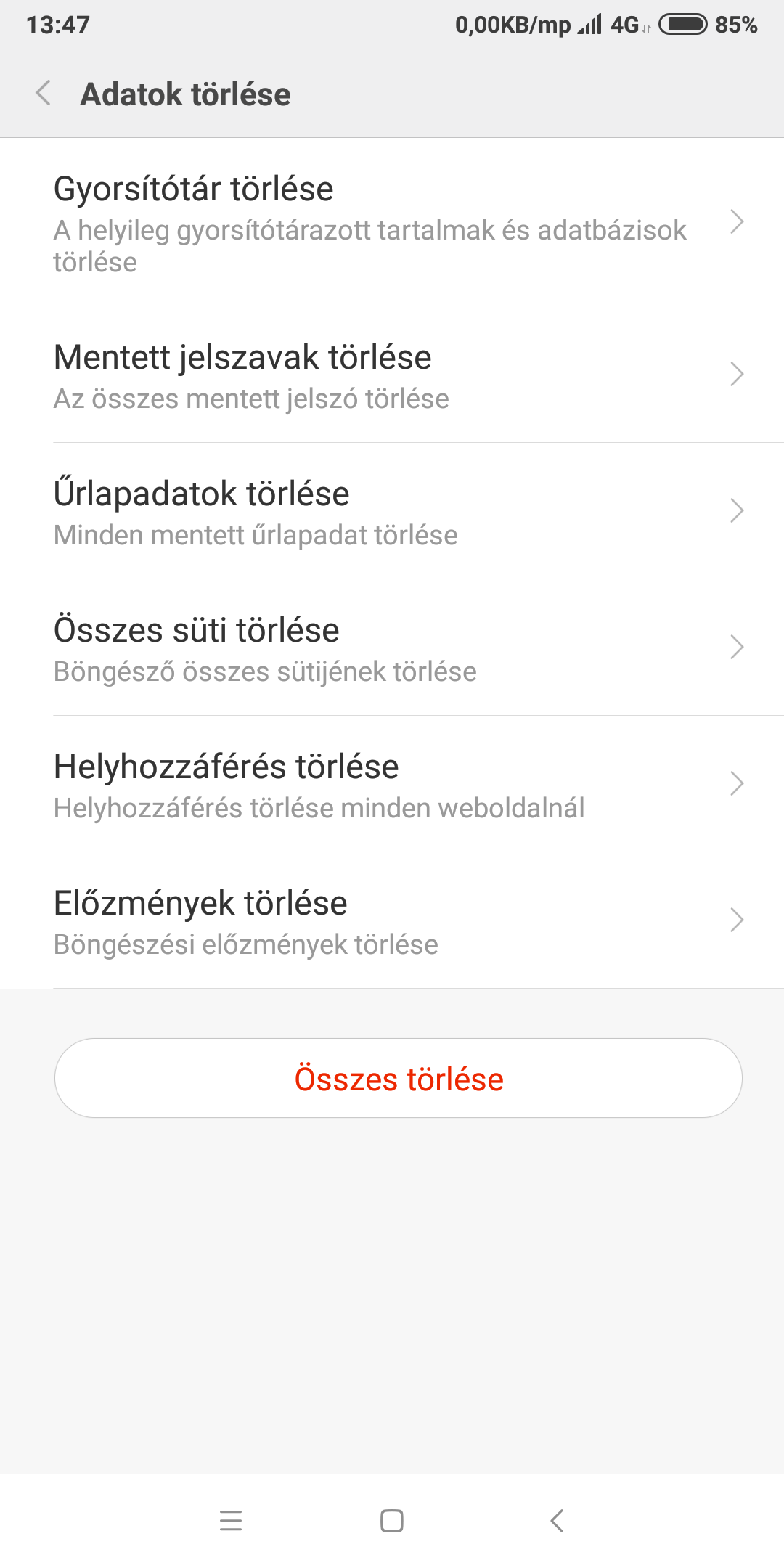Tap the red Összes törlése button
Screen dimensions: 784x1568
click(399, 1078)
